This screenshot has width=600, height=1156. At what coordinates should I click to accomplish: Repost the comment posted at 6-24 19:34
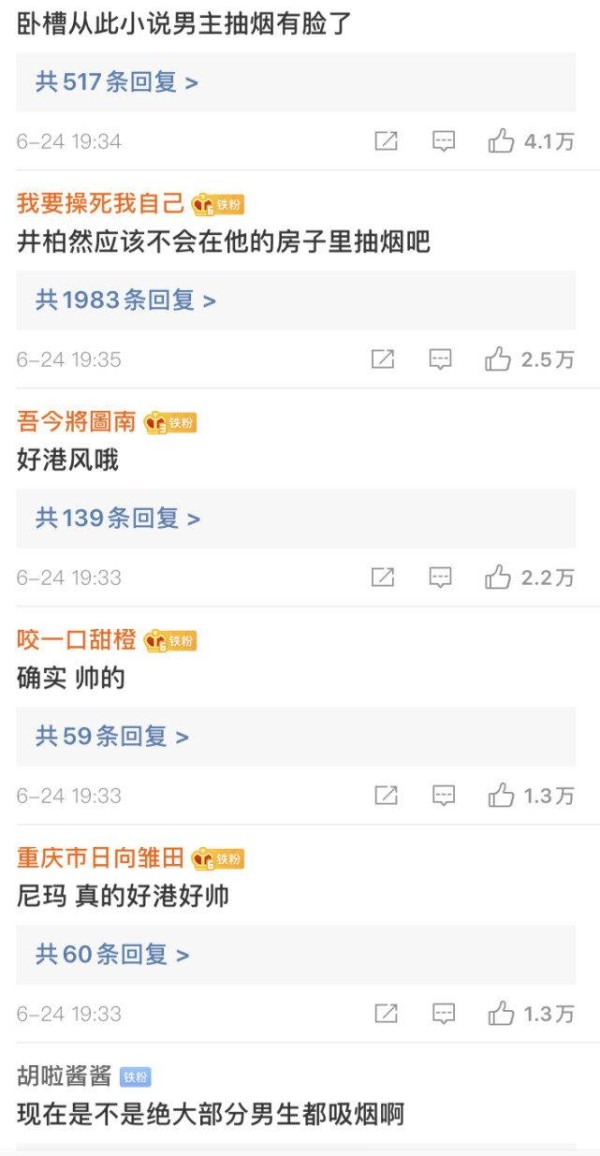386,142
